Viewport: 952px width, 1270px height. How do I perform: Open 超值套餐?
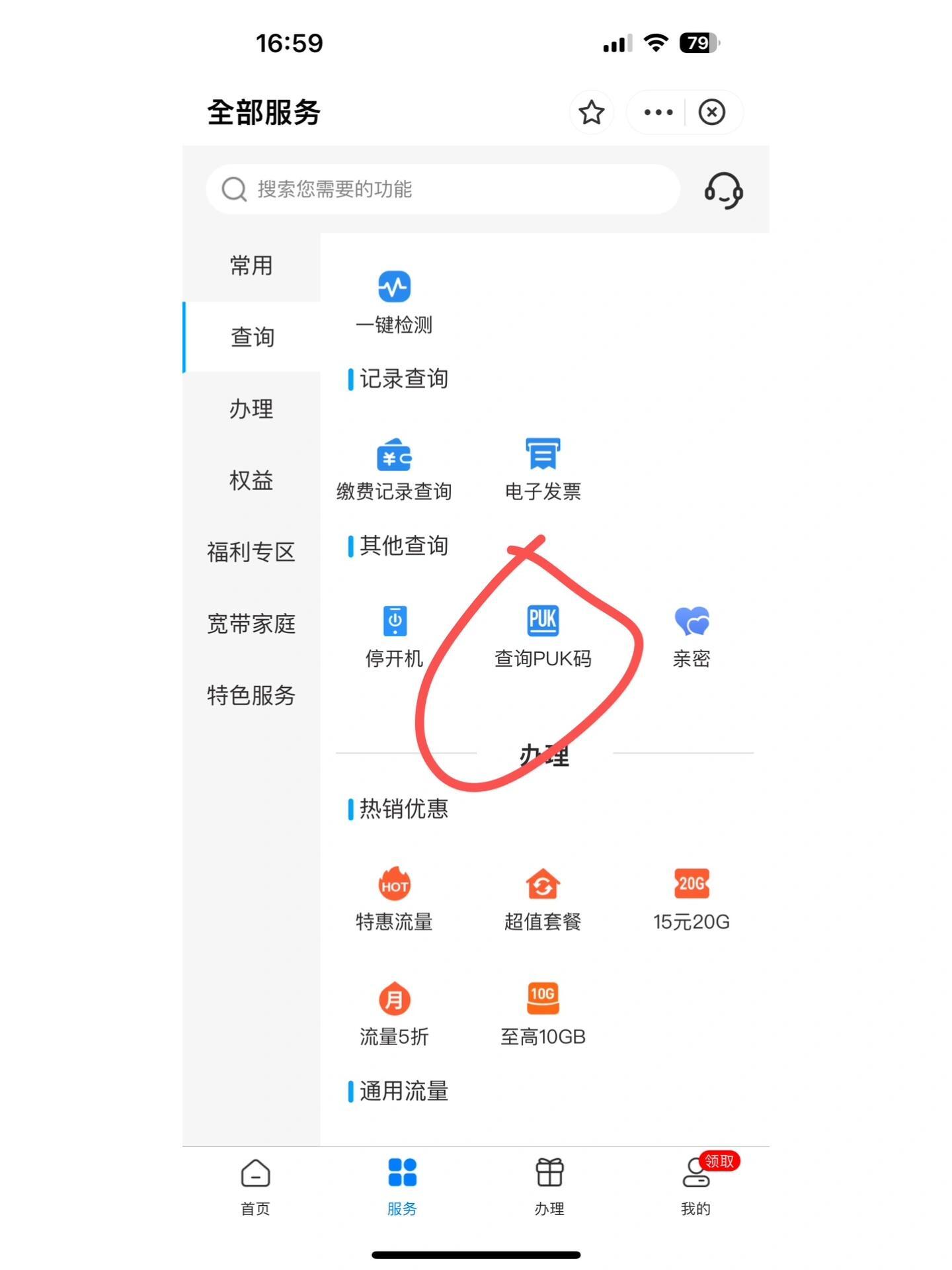(543, 898)
